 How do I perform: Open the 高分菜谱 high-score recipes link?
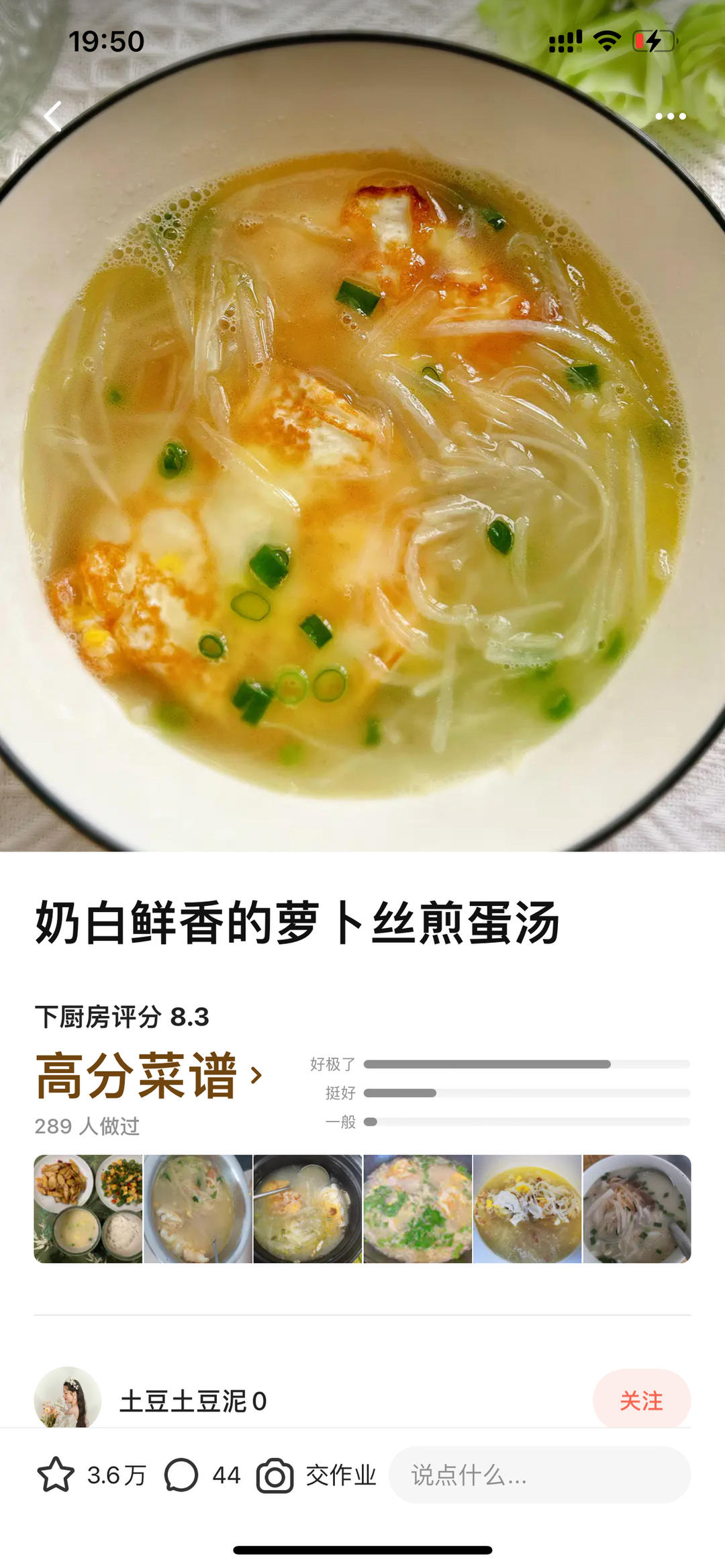click(x=148, y=1076)
